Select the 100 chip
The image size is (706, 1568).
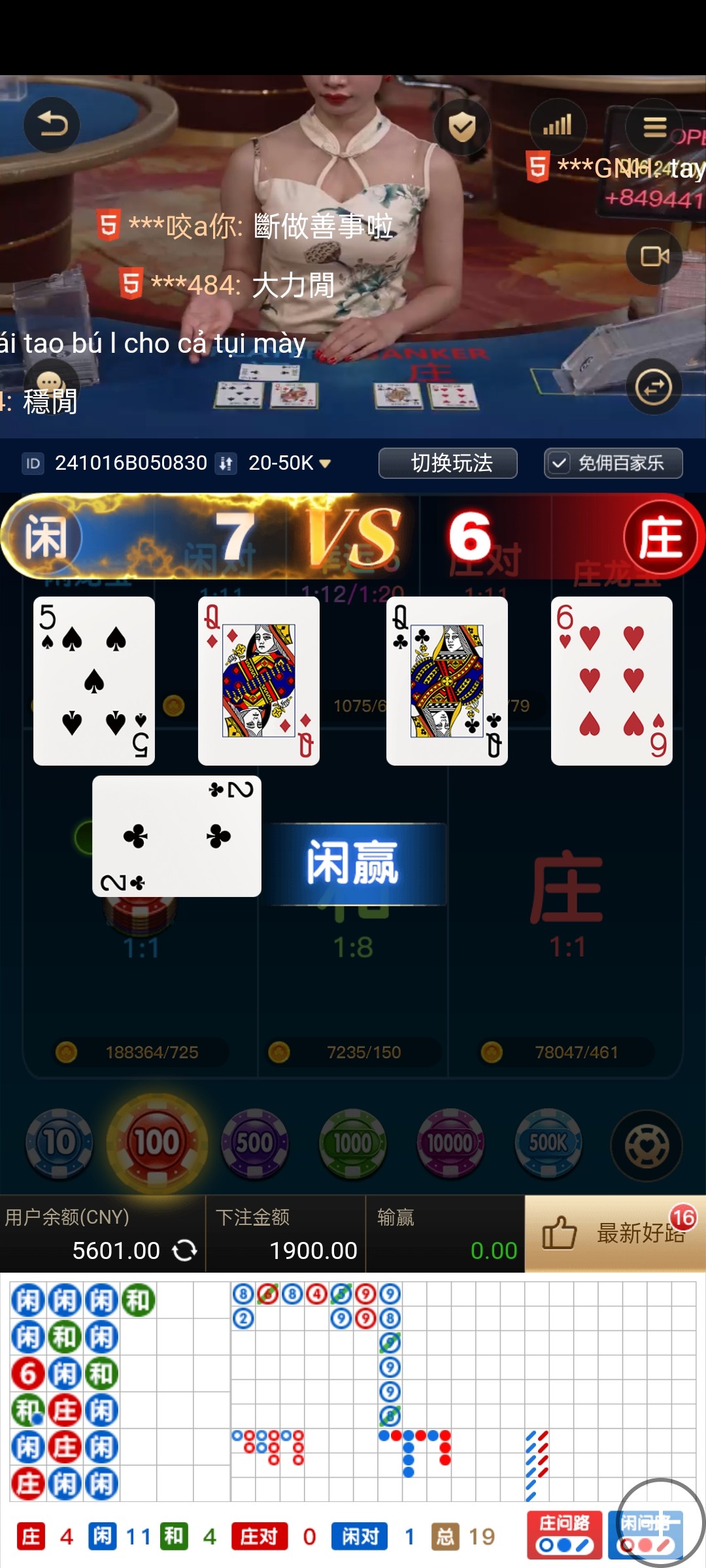click(x=157, y=1143)
